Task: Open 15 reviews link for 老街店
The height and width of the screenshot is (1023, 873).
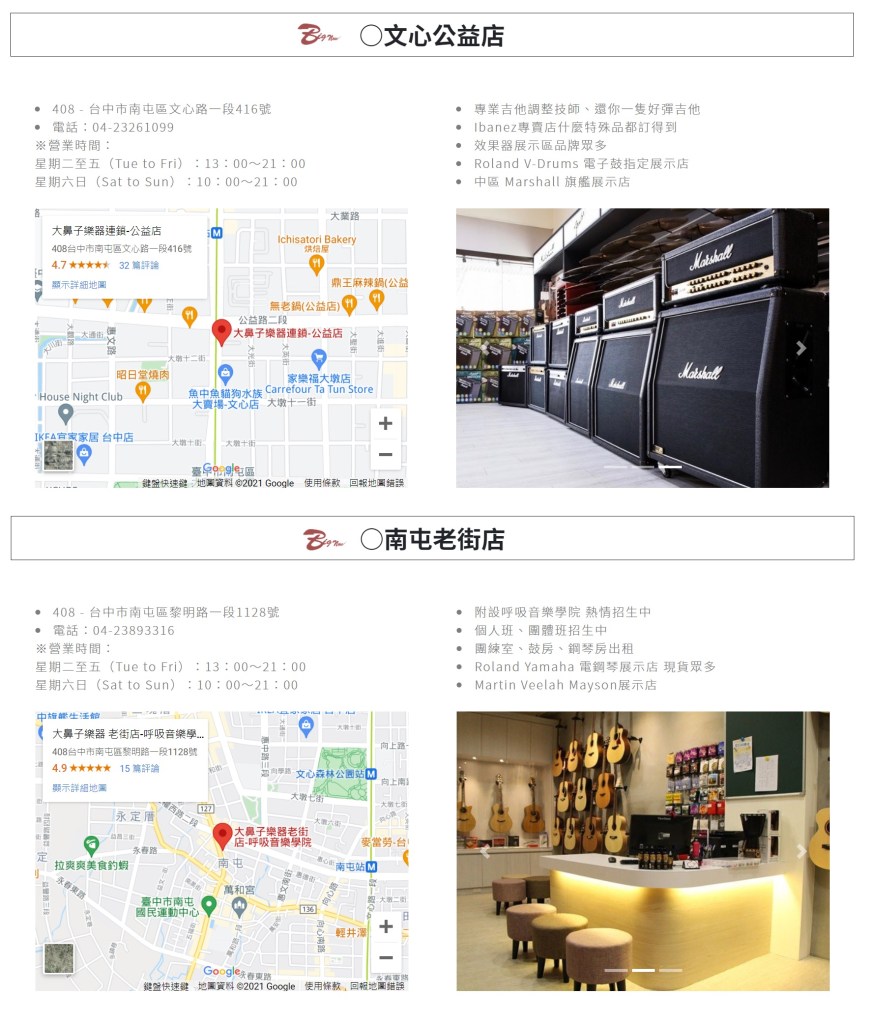Action: pos(139,768)
